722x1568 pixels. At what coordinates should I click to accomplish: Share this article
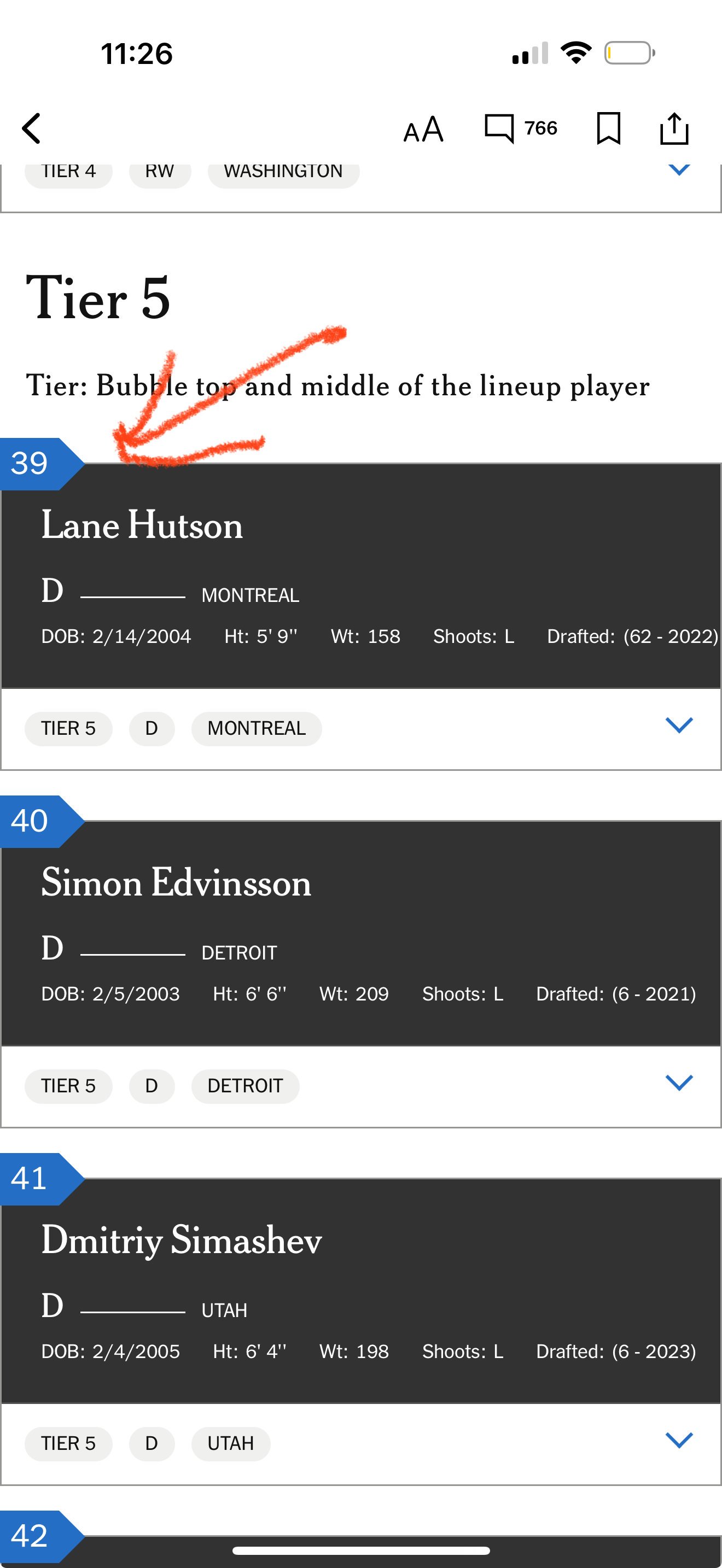(674, 128)
